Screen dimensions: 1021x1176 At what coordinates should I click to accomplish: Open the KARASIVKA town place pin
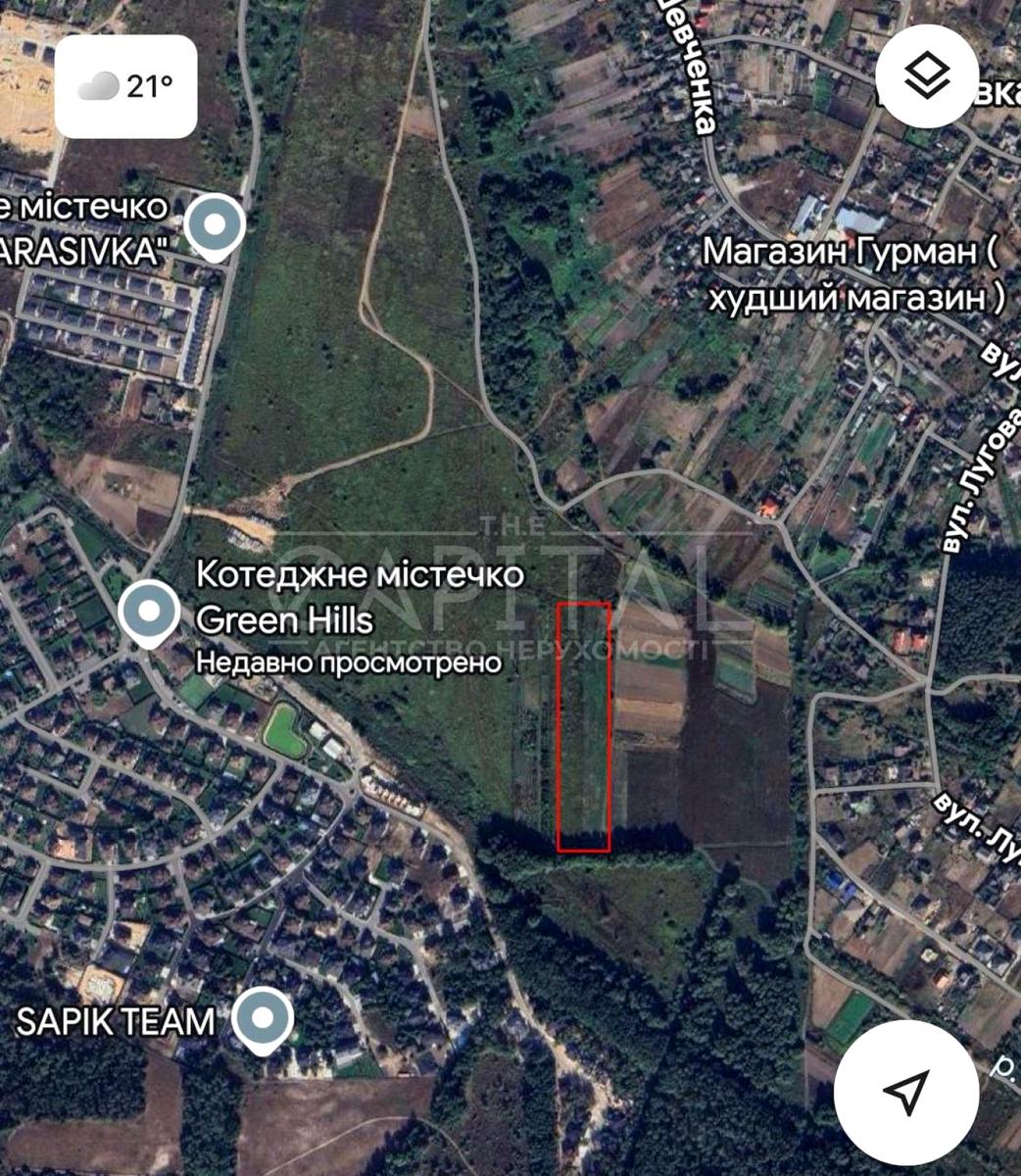pyautogui.click(x=216, y=226)
